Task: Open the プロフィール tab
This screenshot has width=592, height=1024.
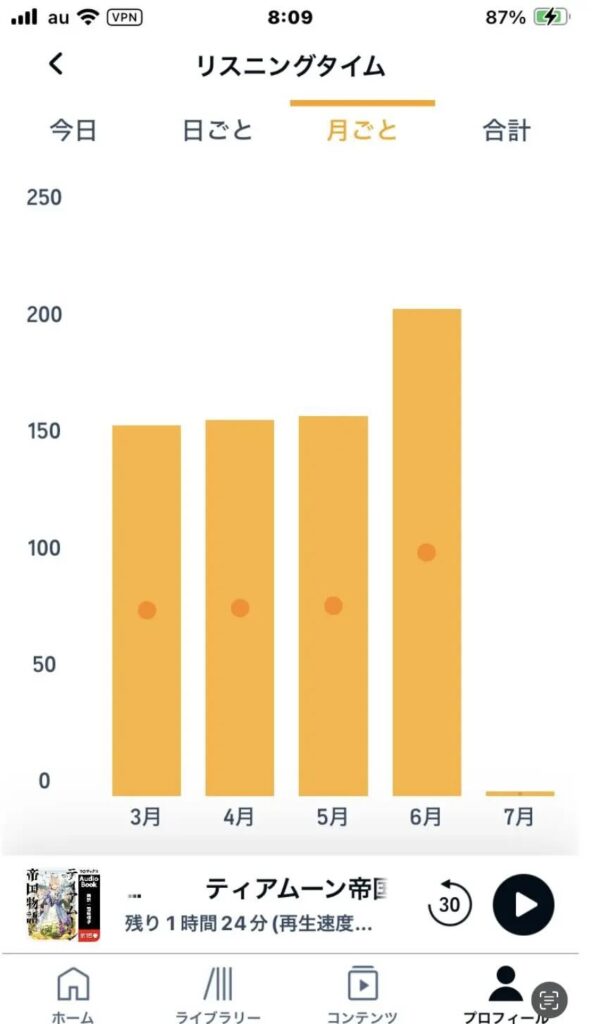Action: [506, 994]
